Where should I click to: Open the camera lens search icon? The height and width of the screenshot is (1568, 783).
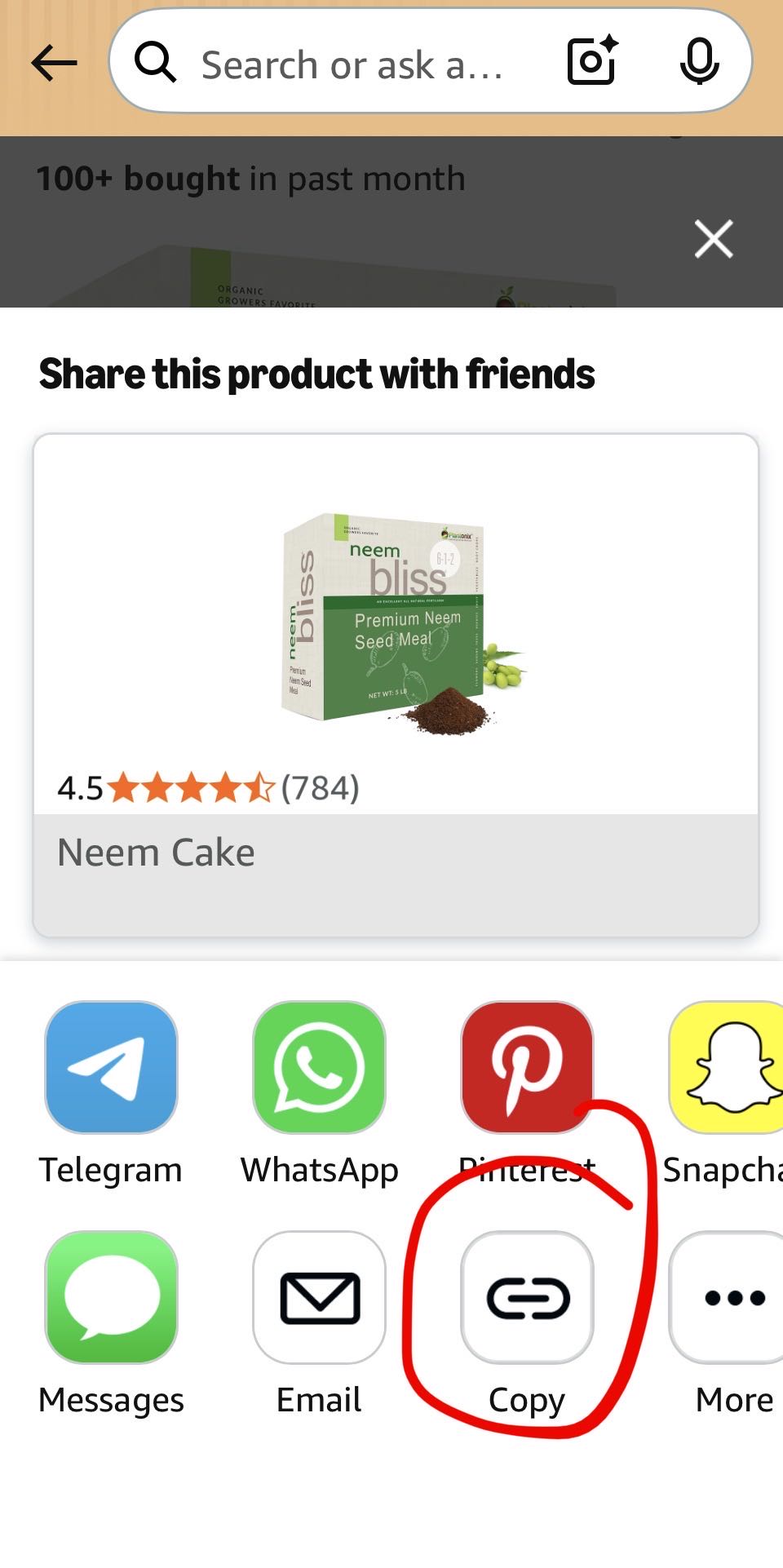coord(593,61)
